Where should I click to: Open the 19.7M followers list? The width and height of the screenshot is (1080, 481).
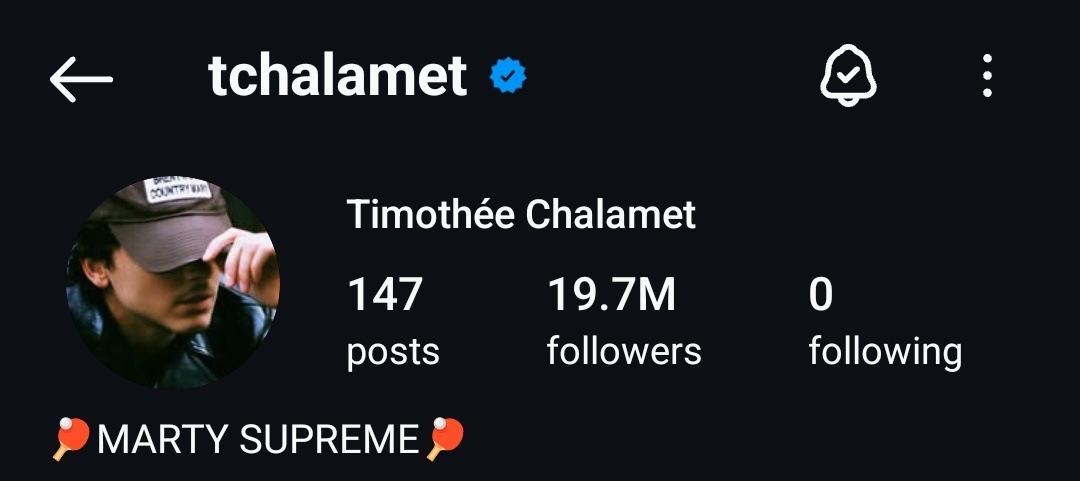[x=624, y=322]
